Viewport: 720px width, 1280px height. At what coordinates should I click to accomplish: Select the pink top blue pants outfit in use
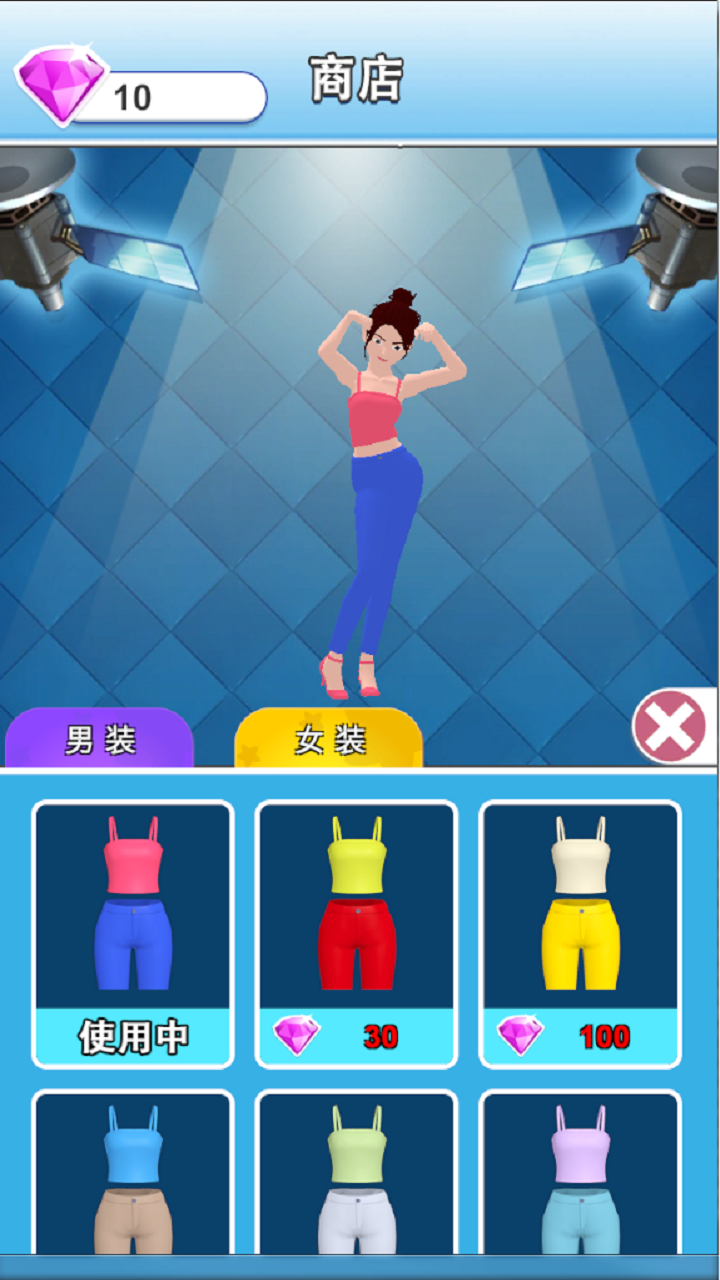pos(133,932)
